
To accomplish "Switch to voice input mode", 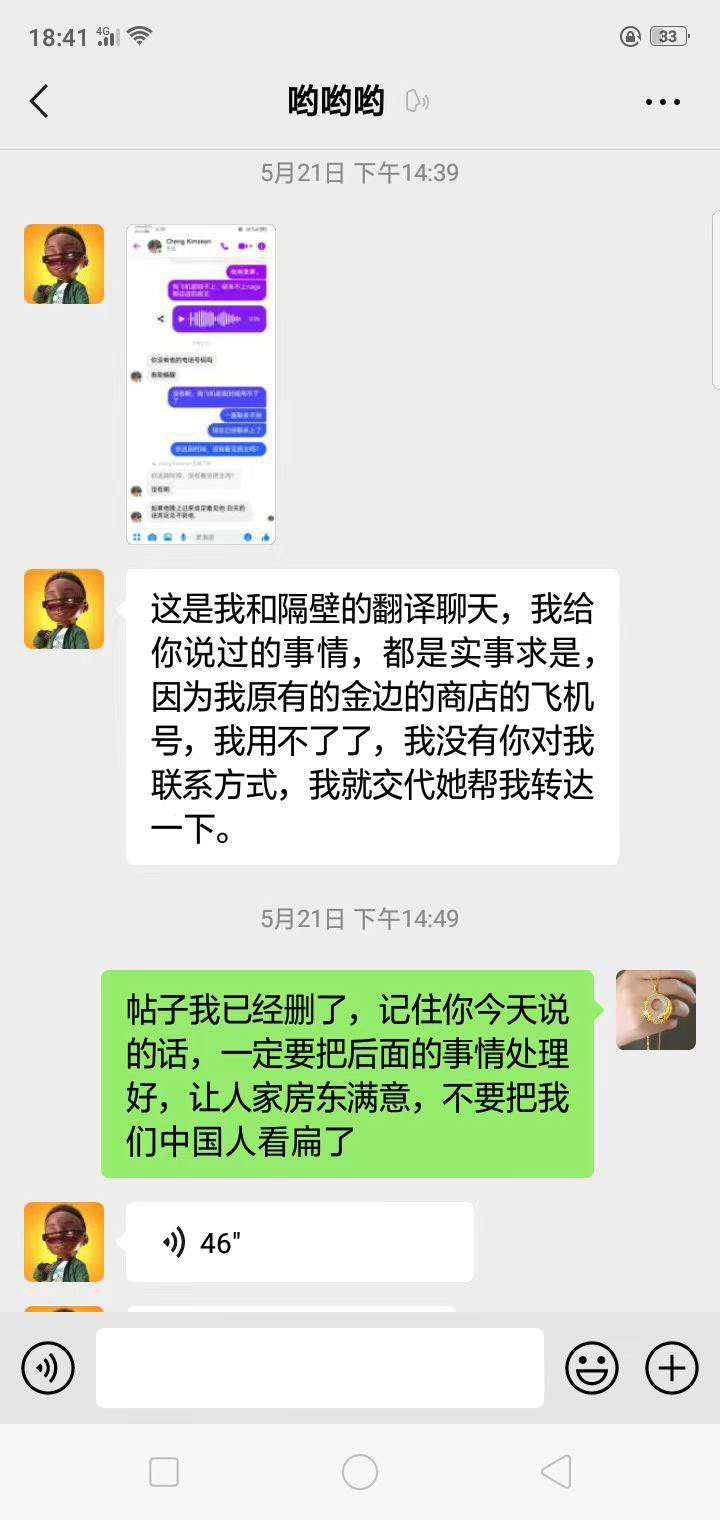I will pyautogui.click(x=48, y=1367).
